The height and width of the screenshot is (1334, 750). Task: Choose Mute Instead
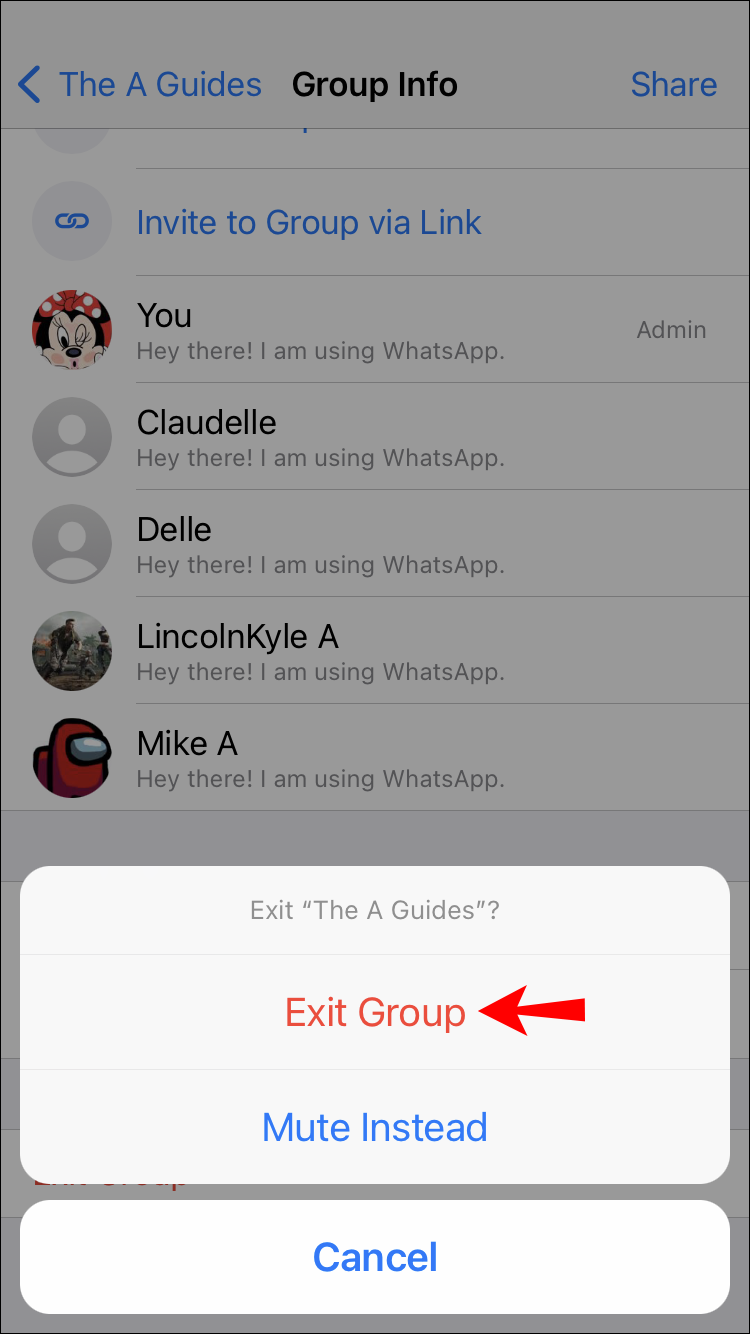[375, 1127]
